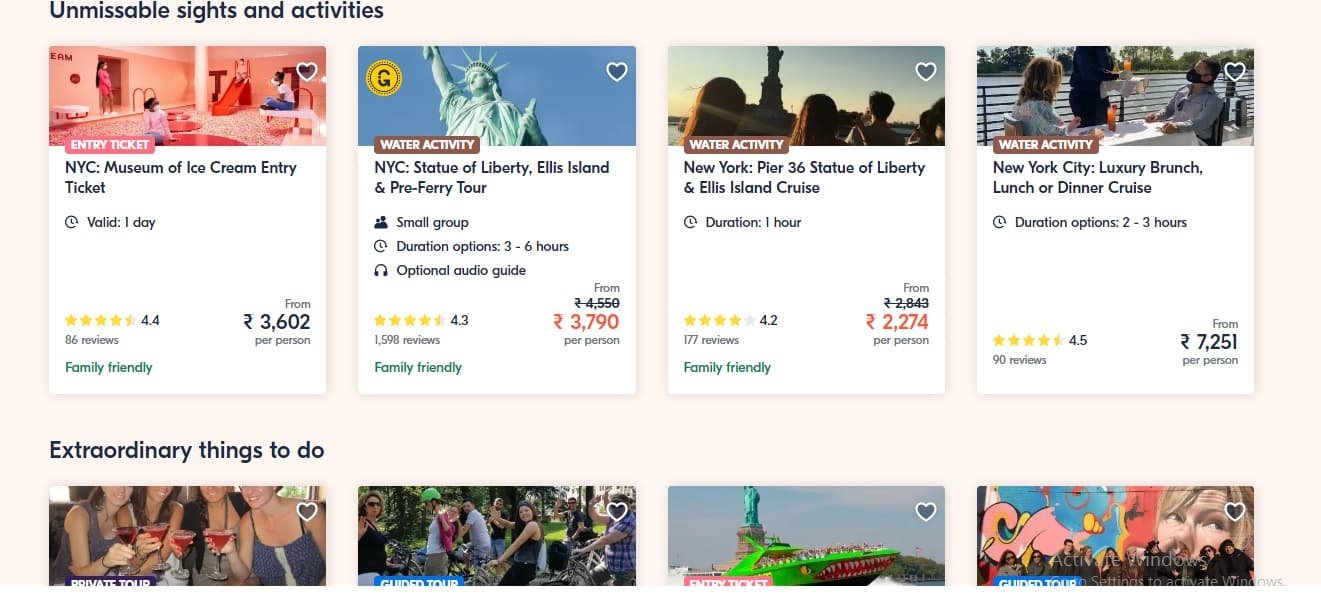Open the Guided Tour card with graffiti mural

coord(1100,540)
